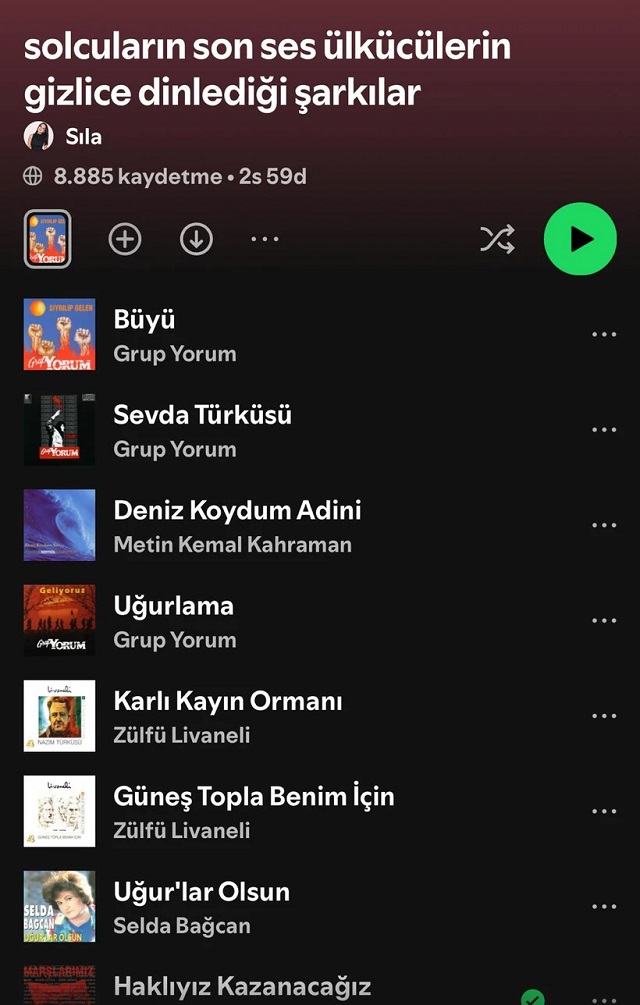Play Haklıyız Kazanacağız

[242, 986]
